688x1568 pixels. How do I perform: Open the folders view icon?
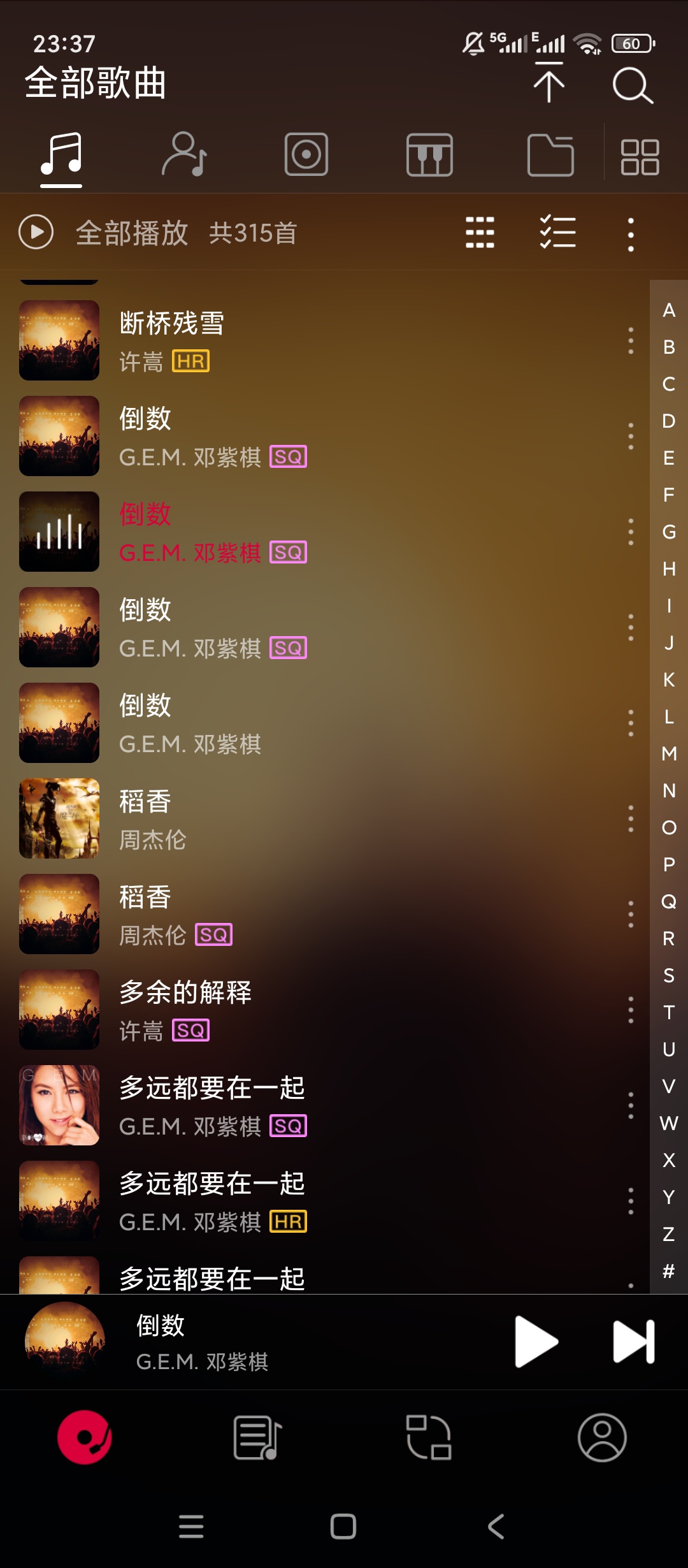[551, 155]
